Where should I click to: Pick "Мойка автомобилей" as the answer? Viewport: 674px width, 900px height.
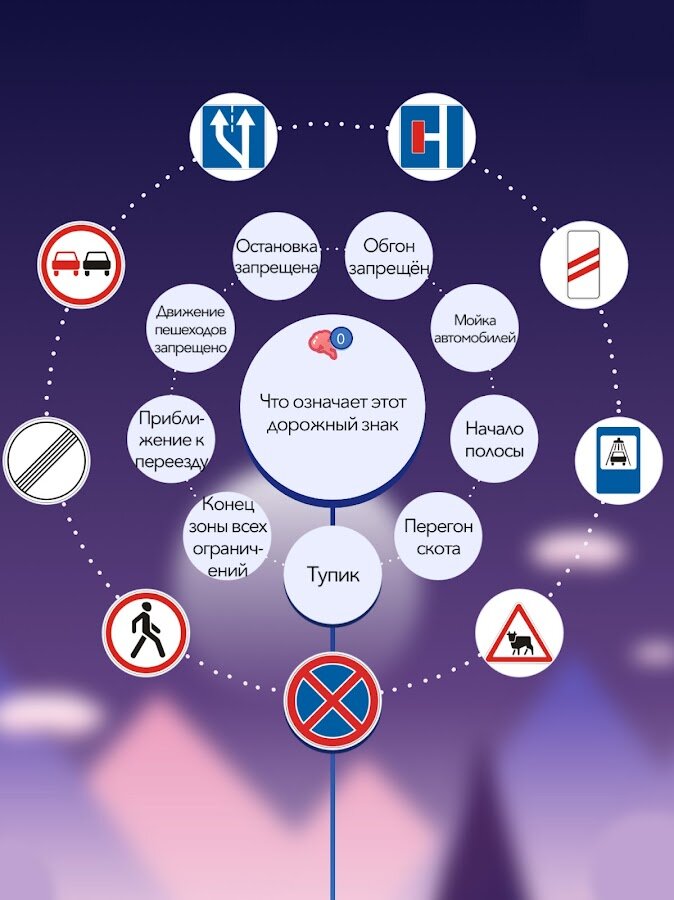(x=473, y=329)
